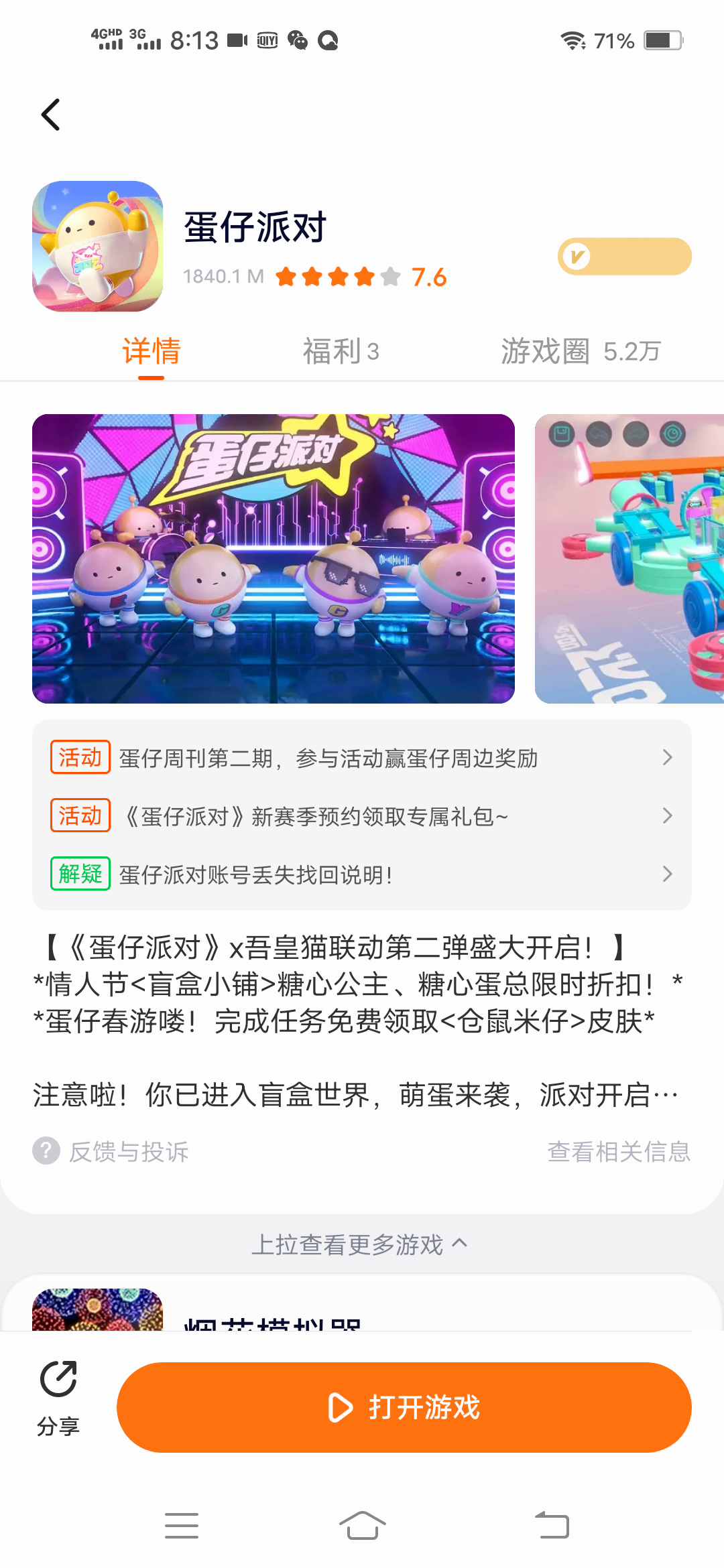
Task: View 查看相关信息 details
Action: (619, 1152)
